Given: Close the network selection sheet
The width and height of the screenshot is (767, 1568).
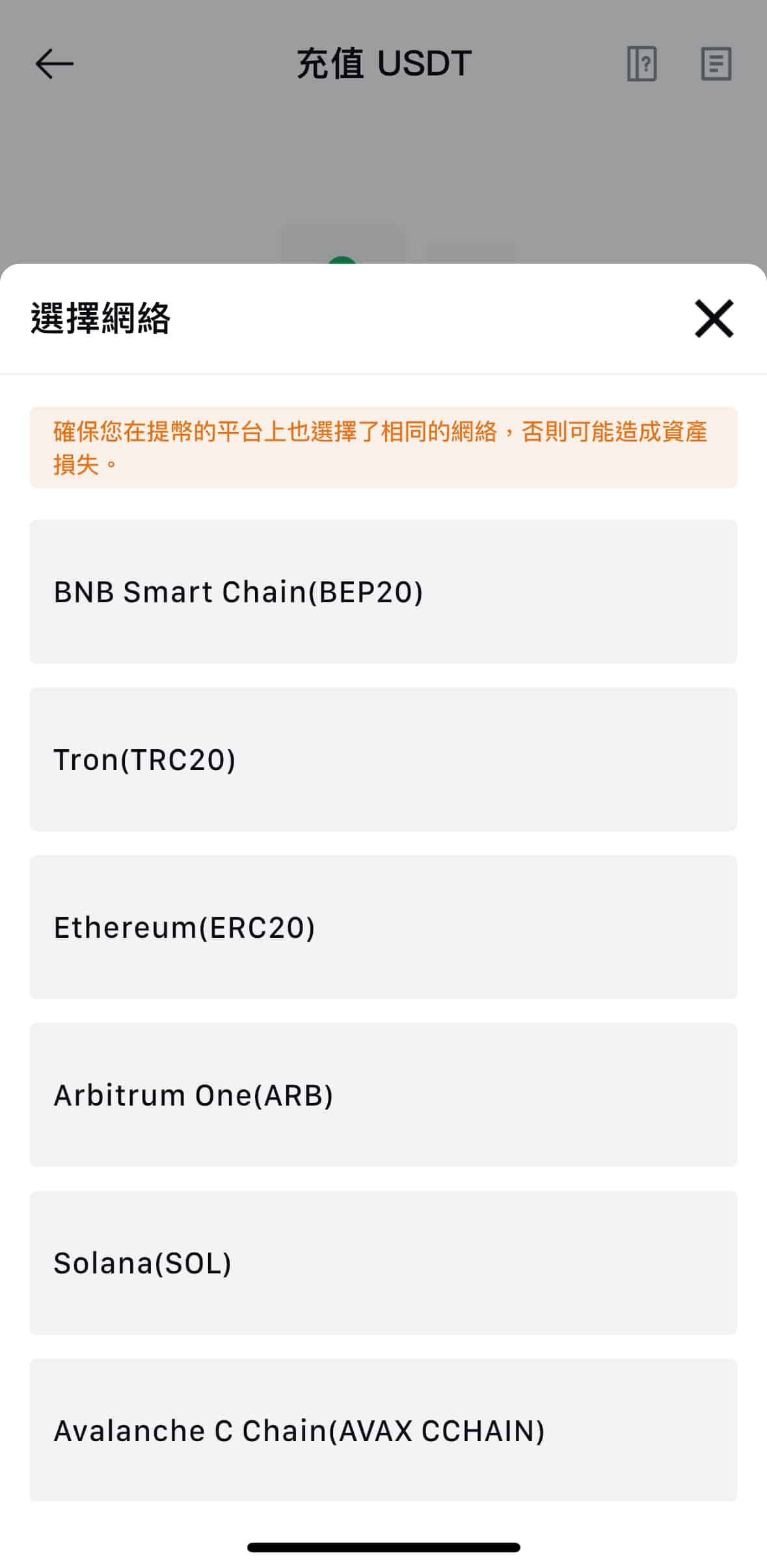Looking at the screenshot, I should 714,319.
